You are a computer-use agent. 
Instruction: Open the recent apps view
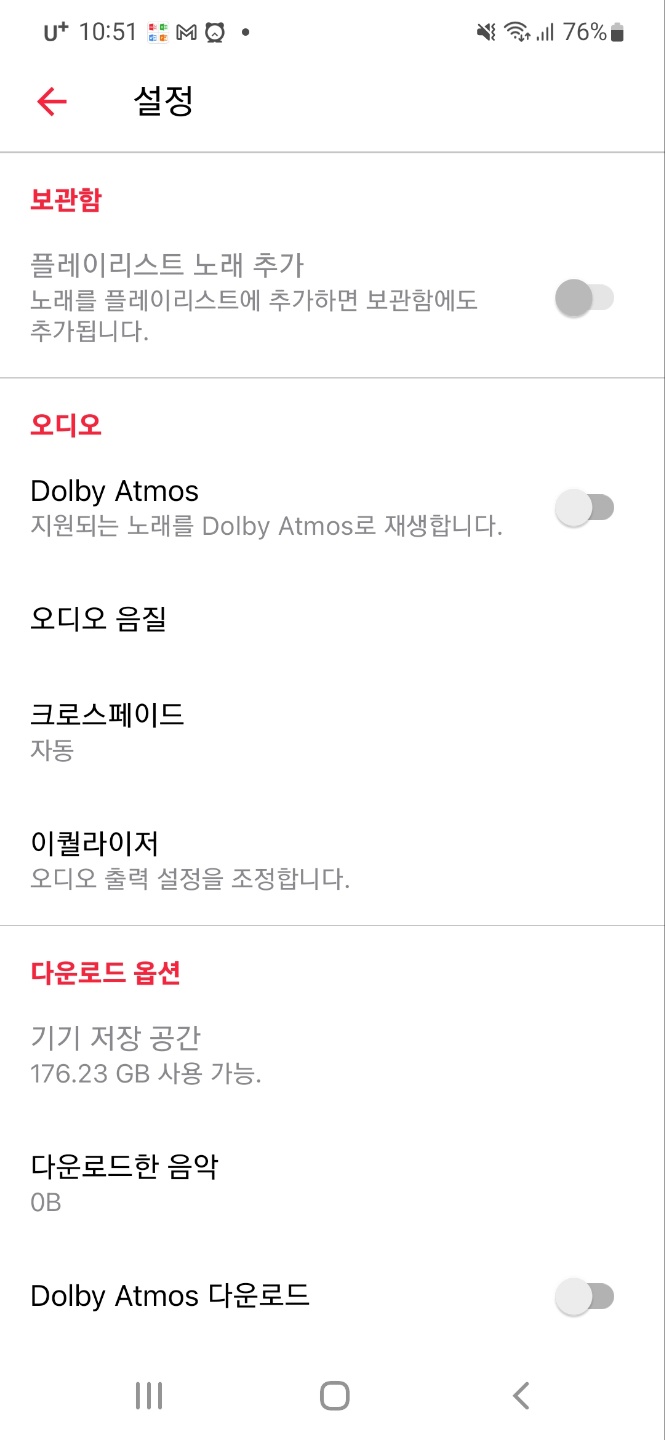(149, 1396)
